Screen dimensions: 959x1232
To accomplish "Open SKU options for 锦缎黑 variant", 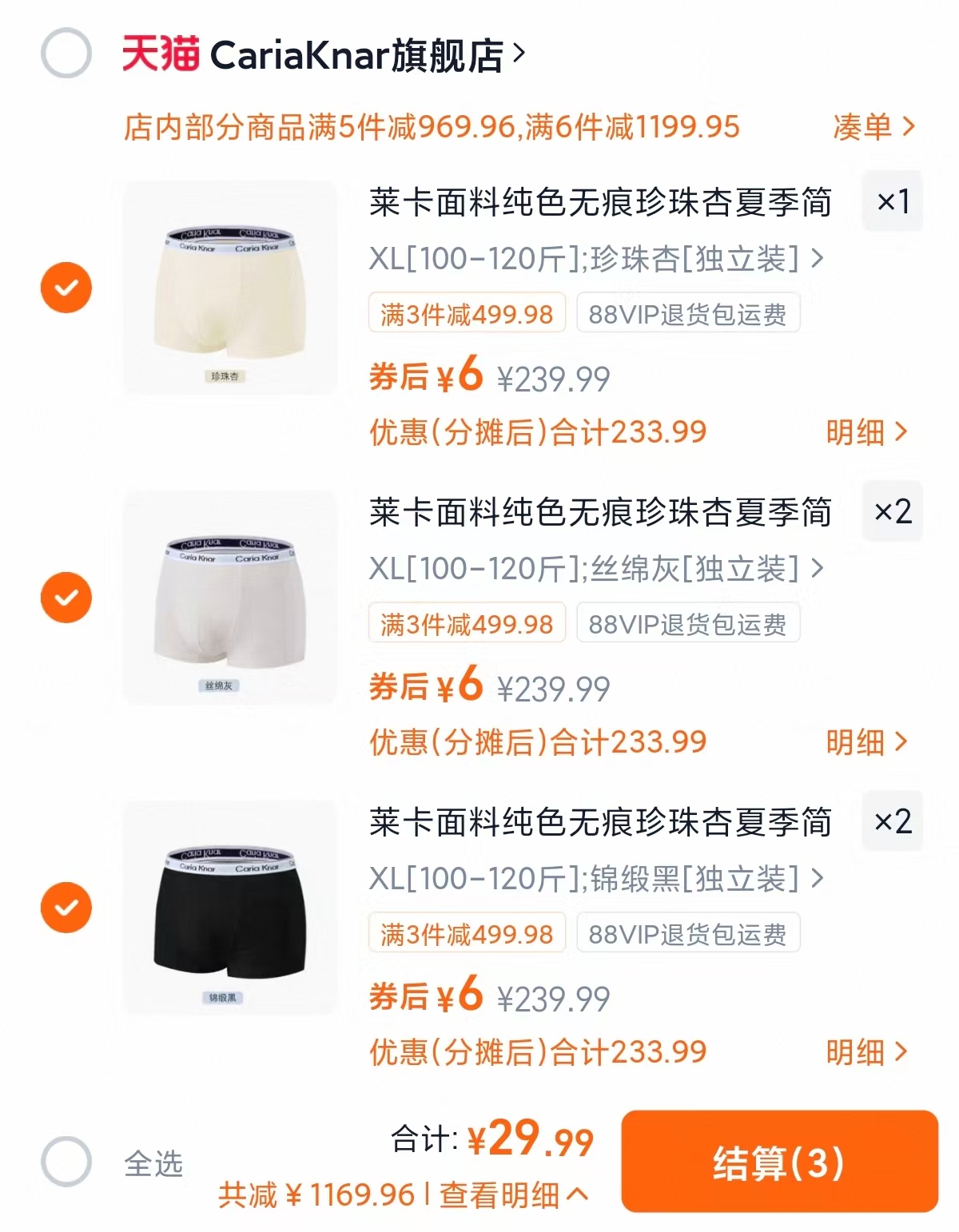I will (x=595, y=879).
